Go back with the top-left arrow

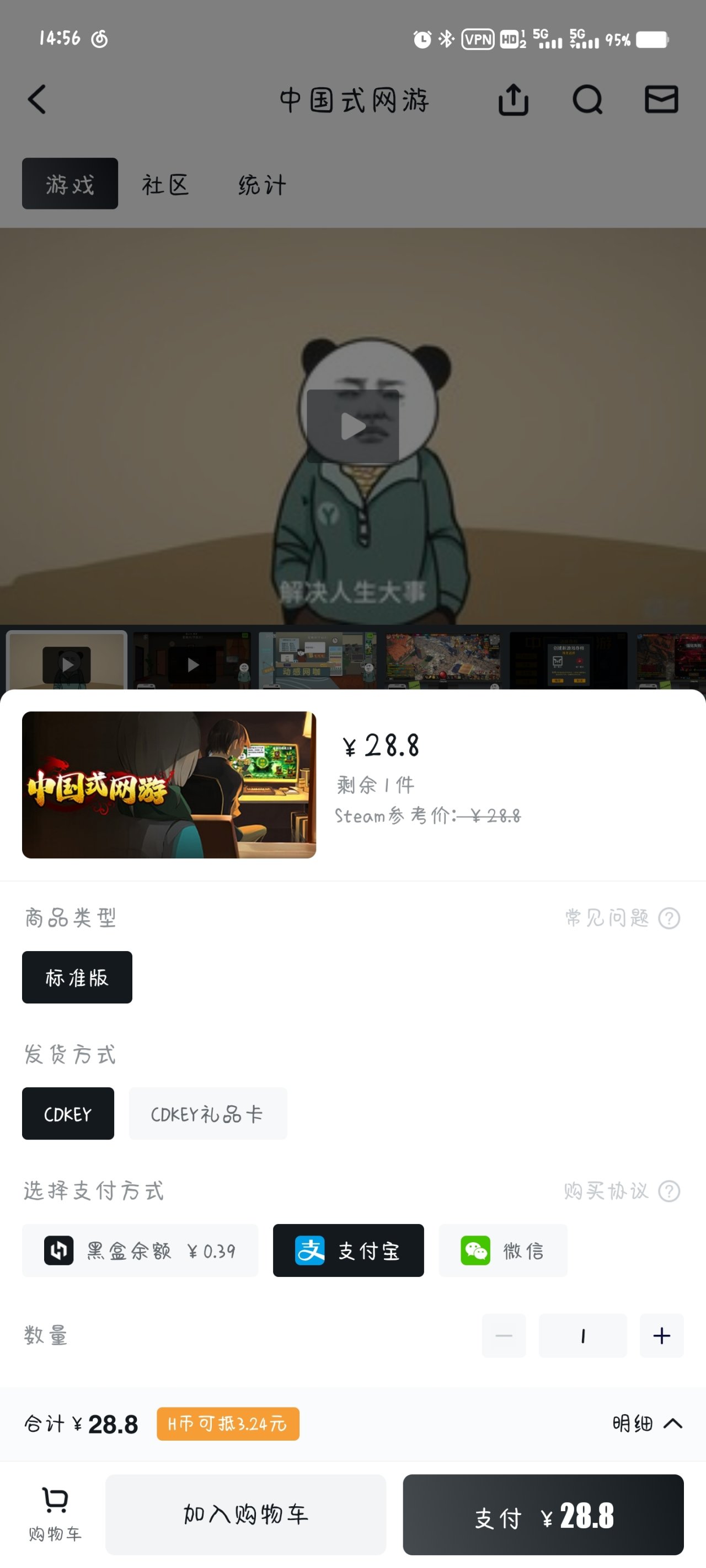pyautogui.click(x=37, y=99)
